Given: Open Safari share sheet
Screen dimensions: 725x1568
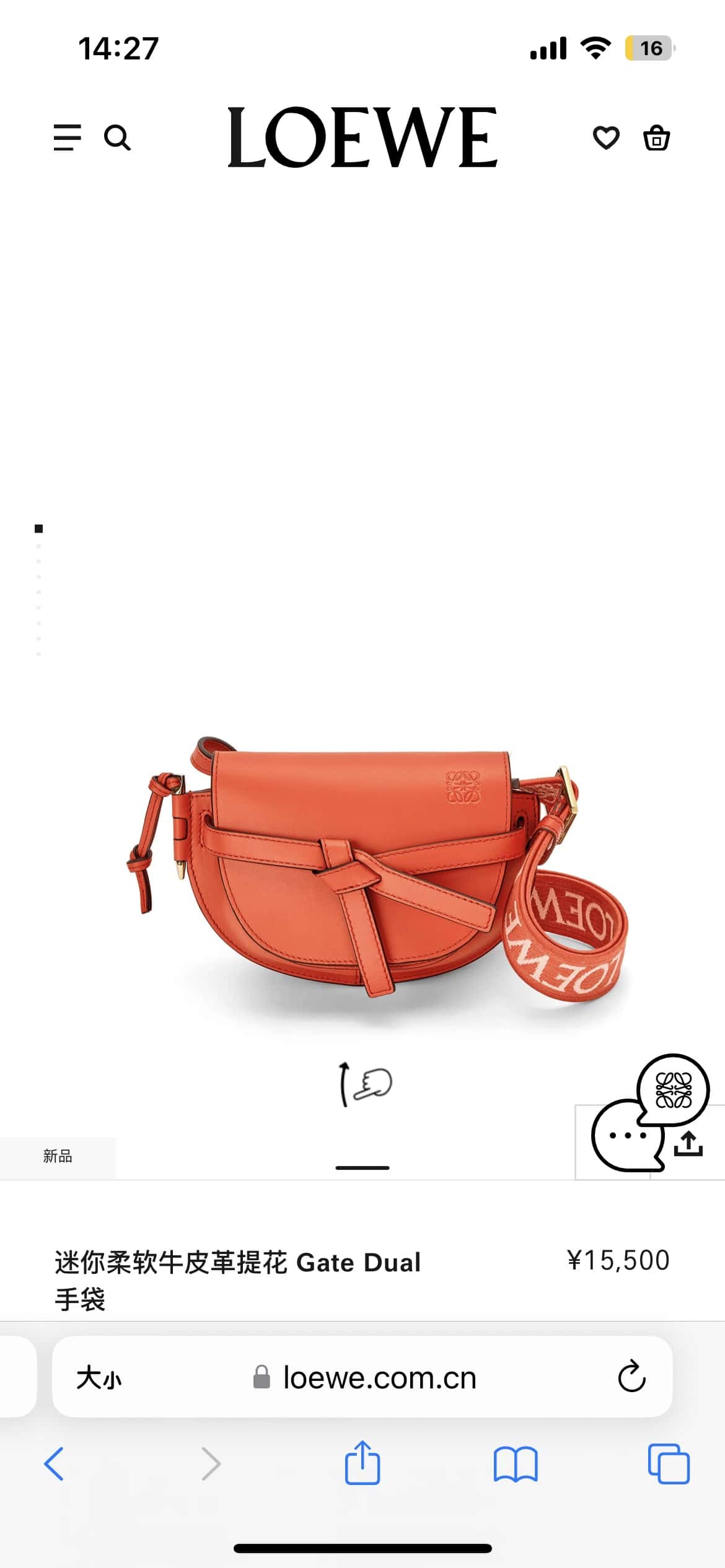Looking at the screenshot, I should 362,1462.
